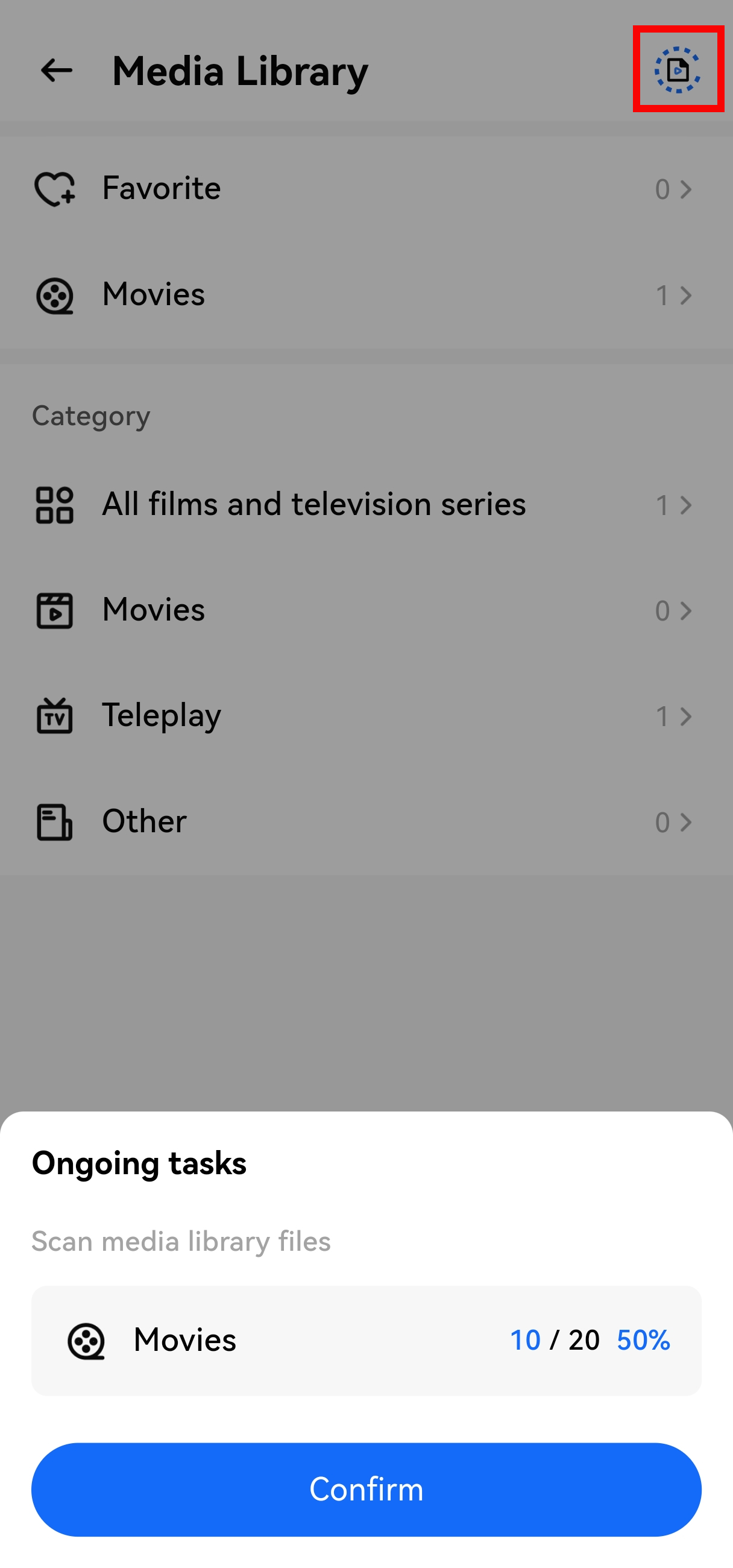Go back from Media Library
The width and height of the screenshot is (733, 1568).
(56, 71)
